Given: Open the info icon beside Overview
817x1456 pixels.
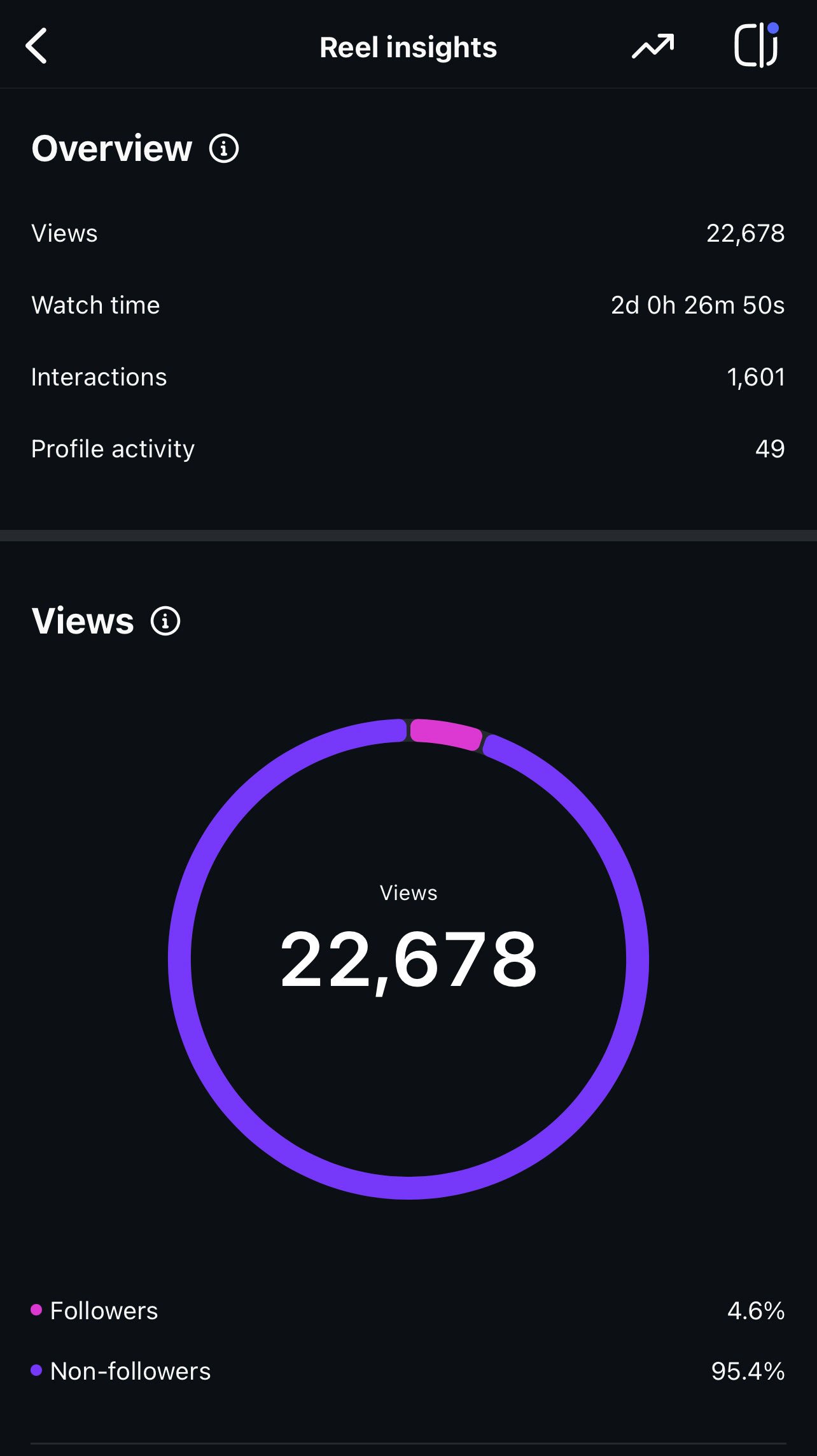Looking at the screenshot, I should coord(224,149).
